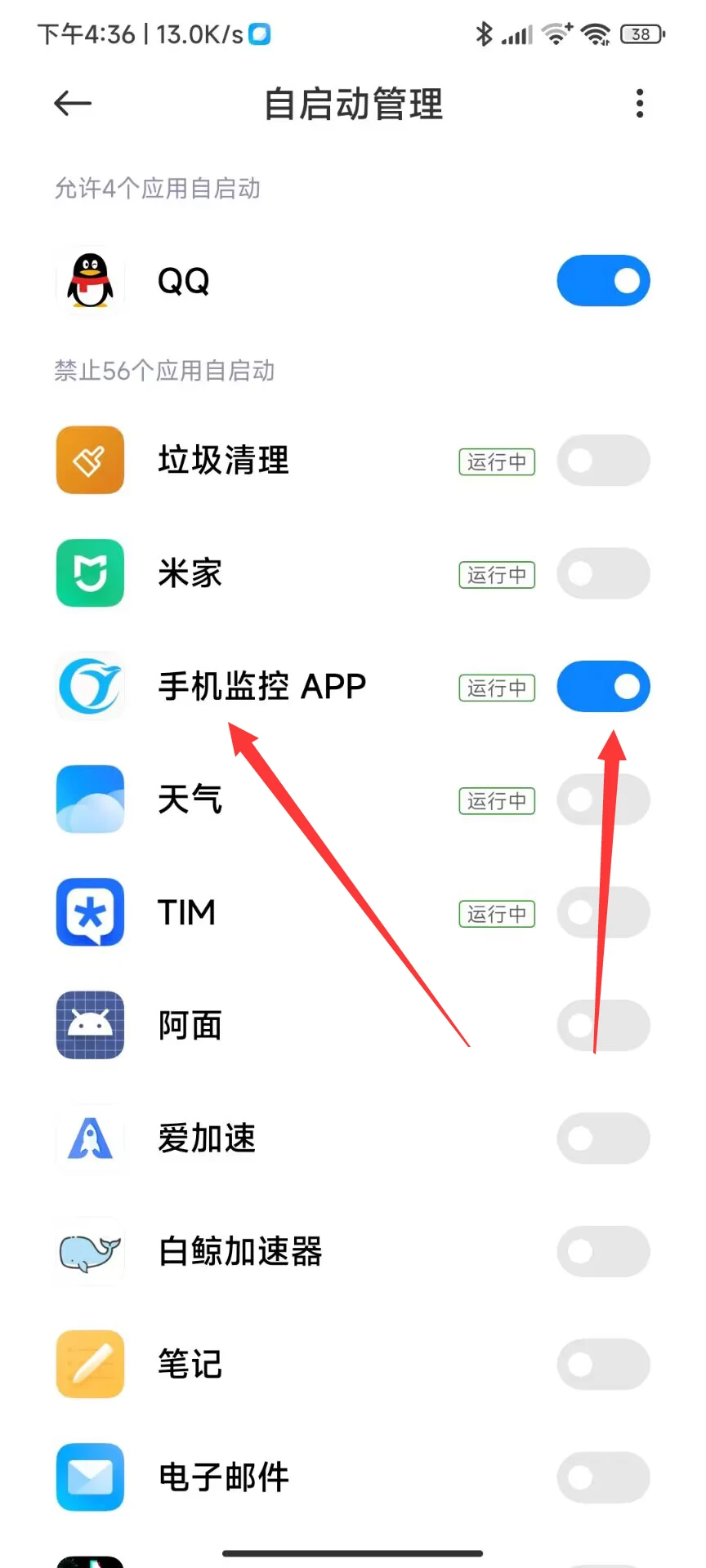706x1568 pixels.
Task: Turn on auto-start for 电子邮件
Action: pos(603,1477)
